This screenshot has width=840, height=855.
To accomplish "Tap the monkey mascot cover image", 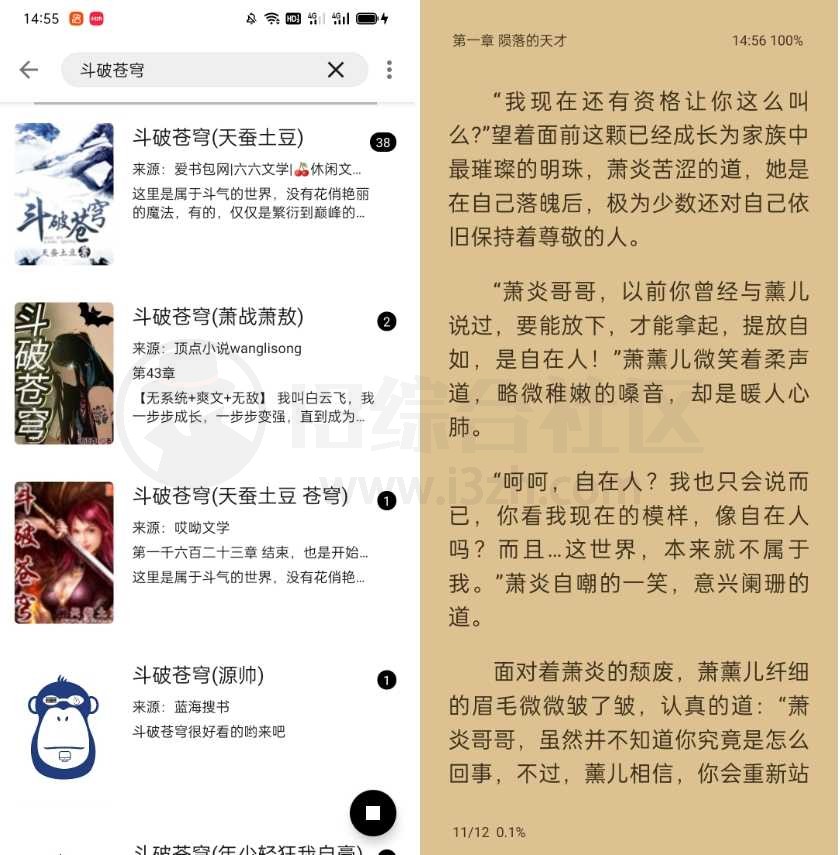I will coord(63,728).
